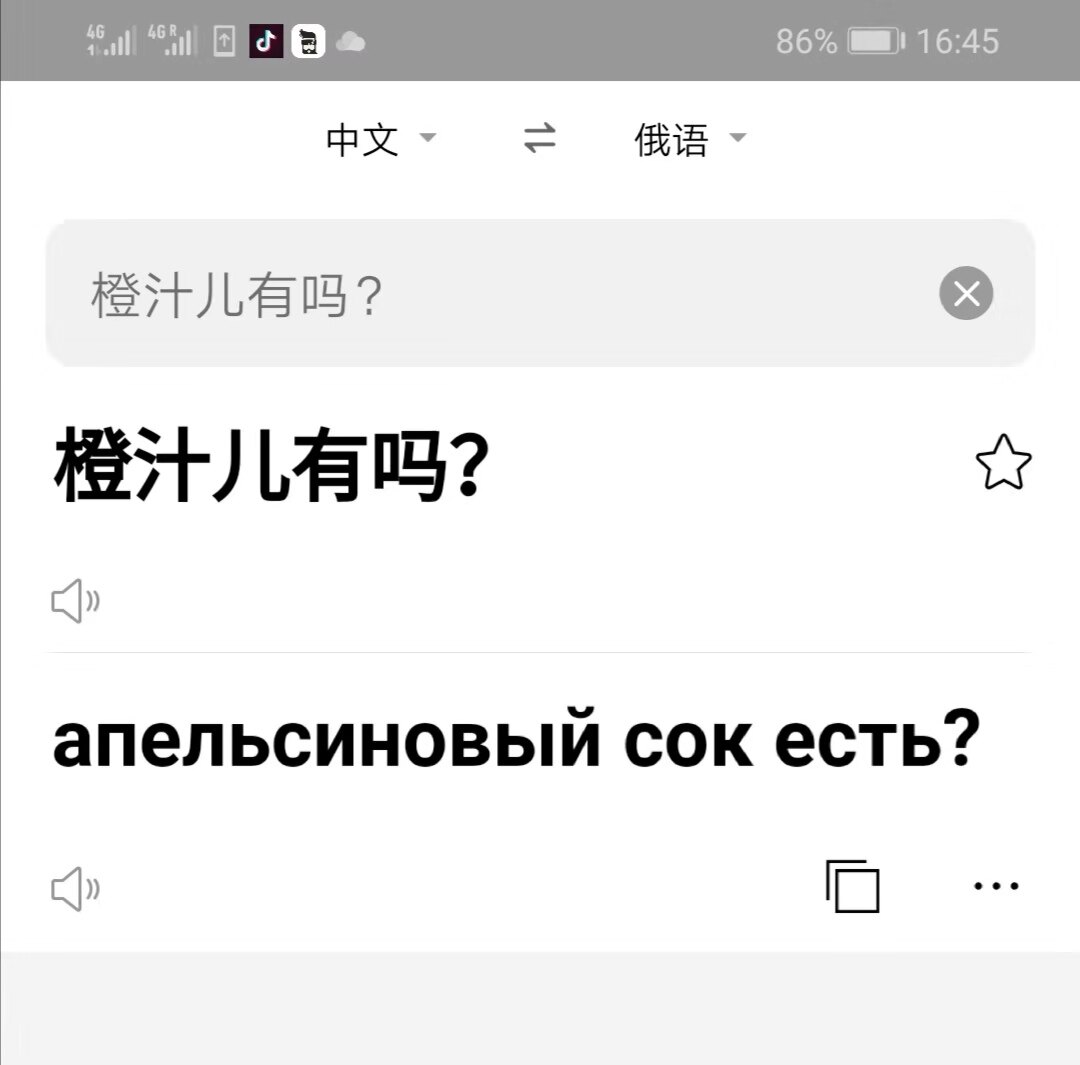
Task: Clear the entered text
Action: (x=966, y=294)
